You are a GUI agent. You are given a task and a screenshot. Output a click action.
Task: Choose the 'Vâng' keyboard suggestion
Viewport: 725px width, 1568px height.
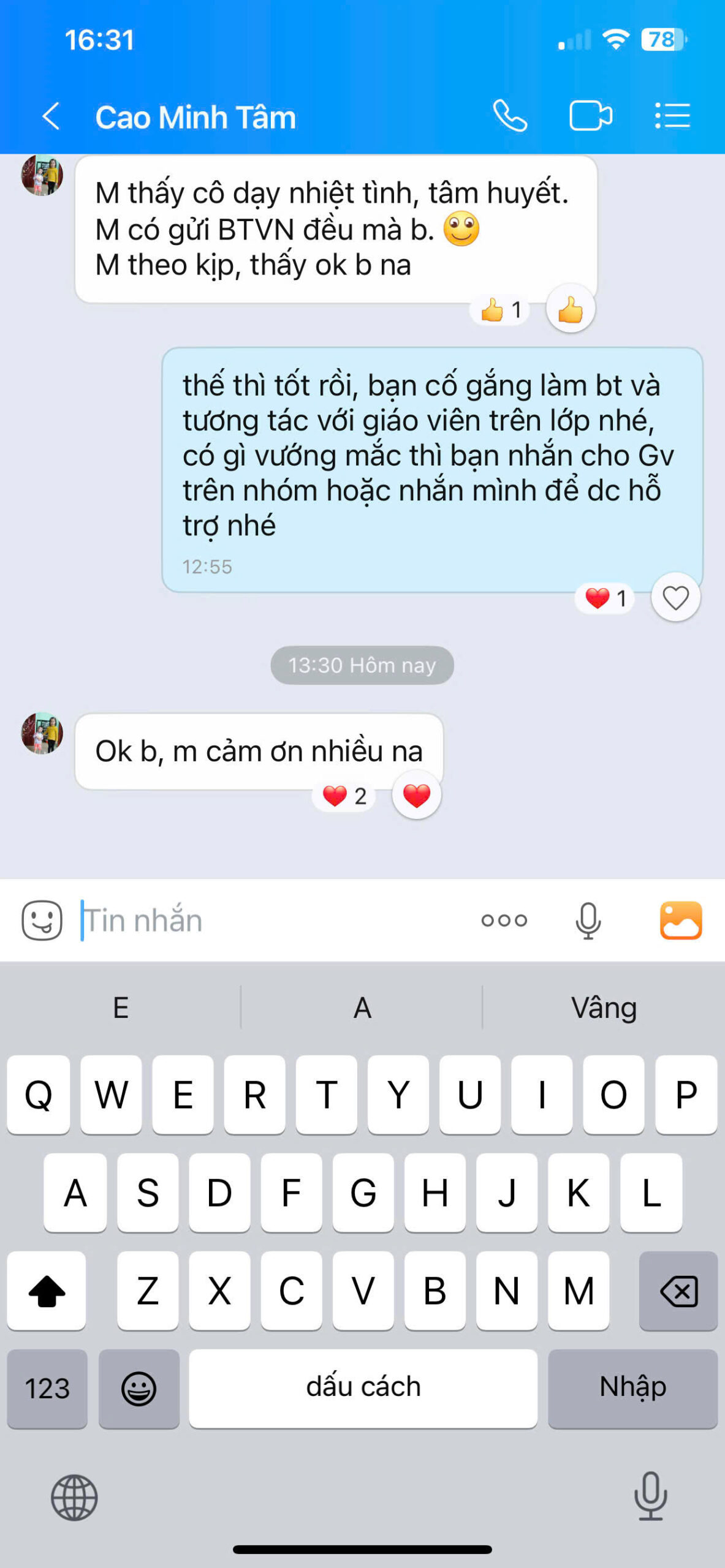click(604, 1008)
